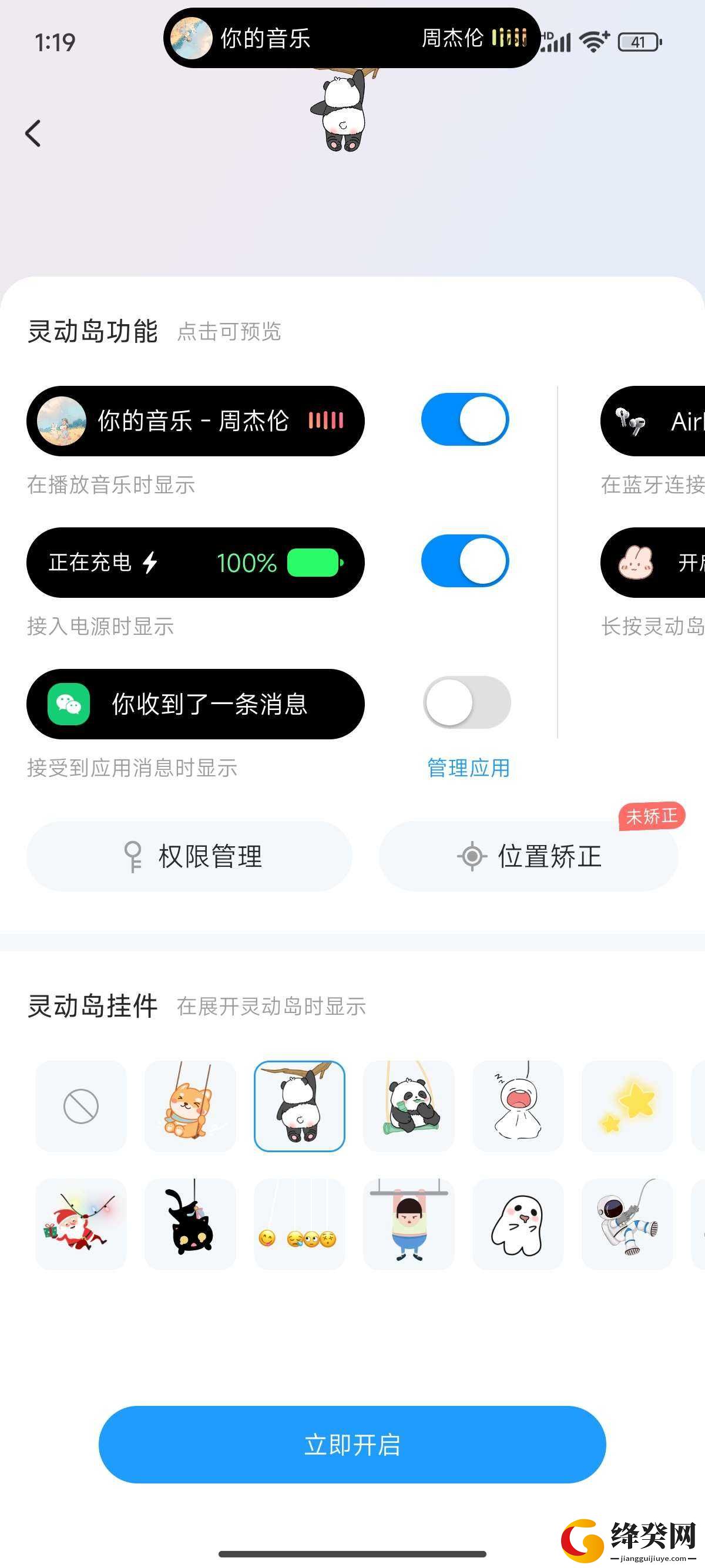Preview the 你的音乐 - 周杰伦 music island
Screen dimensions: 705x1568
click(x=196, y=420)
